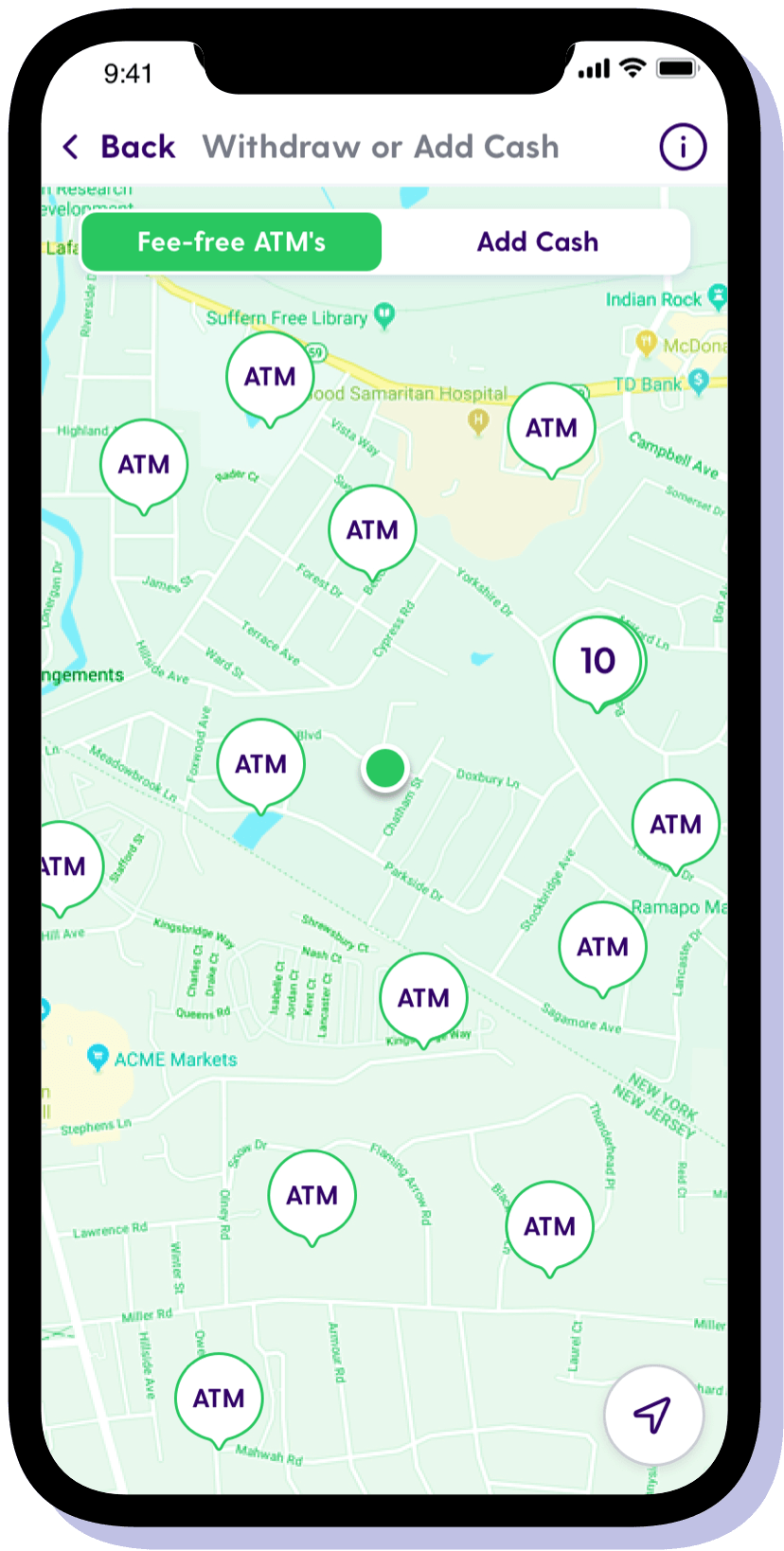Screen dimensions: 784x1551
Task: Select the ATM pin near Forest Dr
Action: tap(372, 529)
